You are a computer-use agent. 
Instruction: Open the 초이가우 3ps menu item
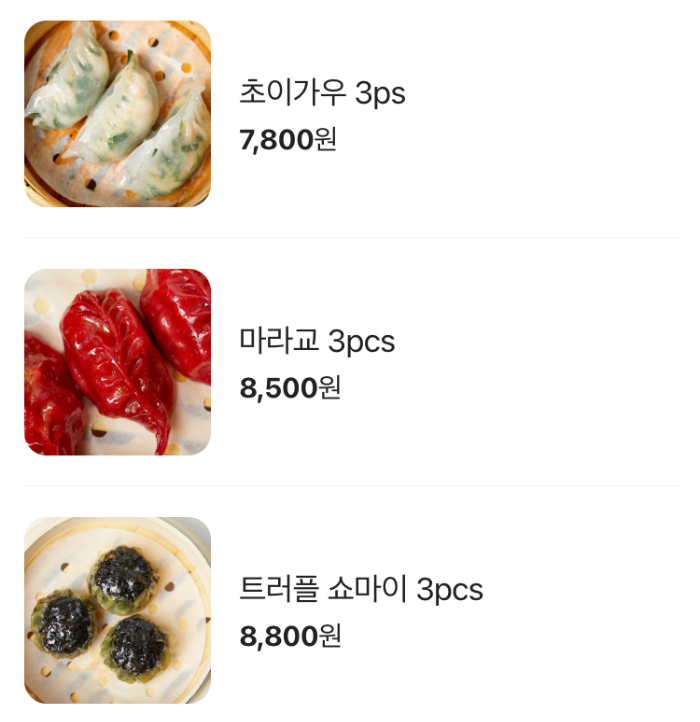click(352, 114)
